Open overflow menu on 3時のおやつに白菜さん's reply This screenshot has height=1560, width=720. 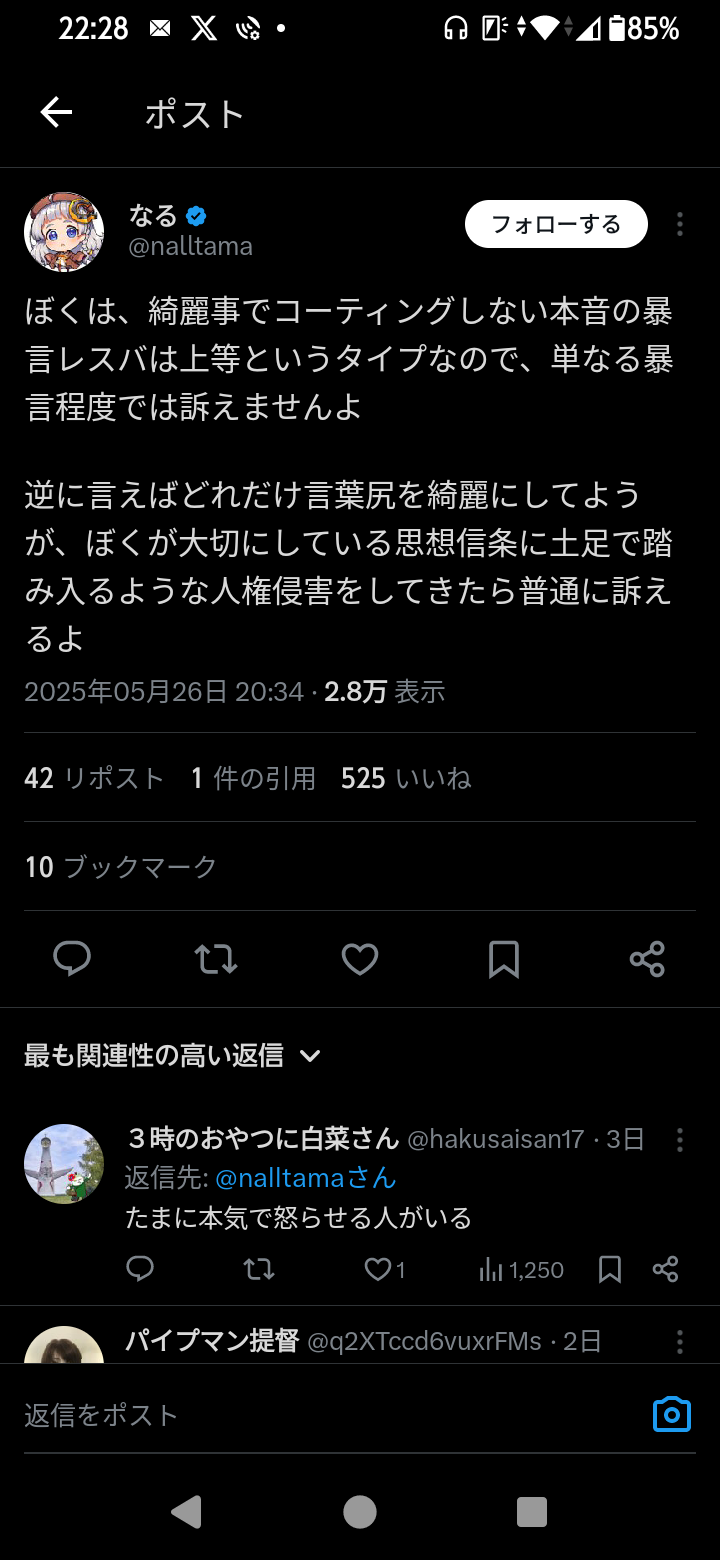tap(680, 1140)
